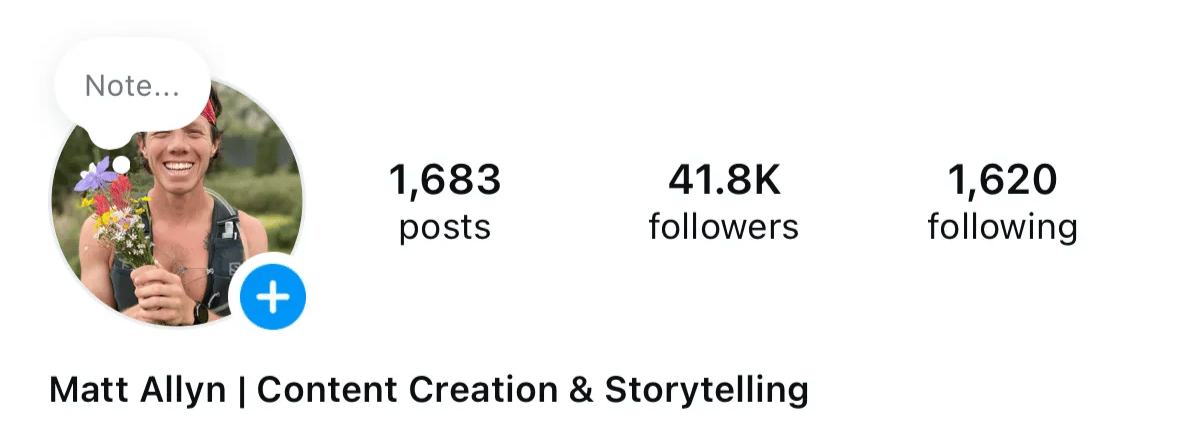Tap the Note bubble to add a note
The width and height of the screenshot is (1179, 431).
[132, 86]
